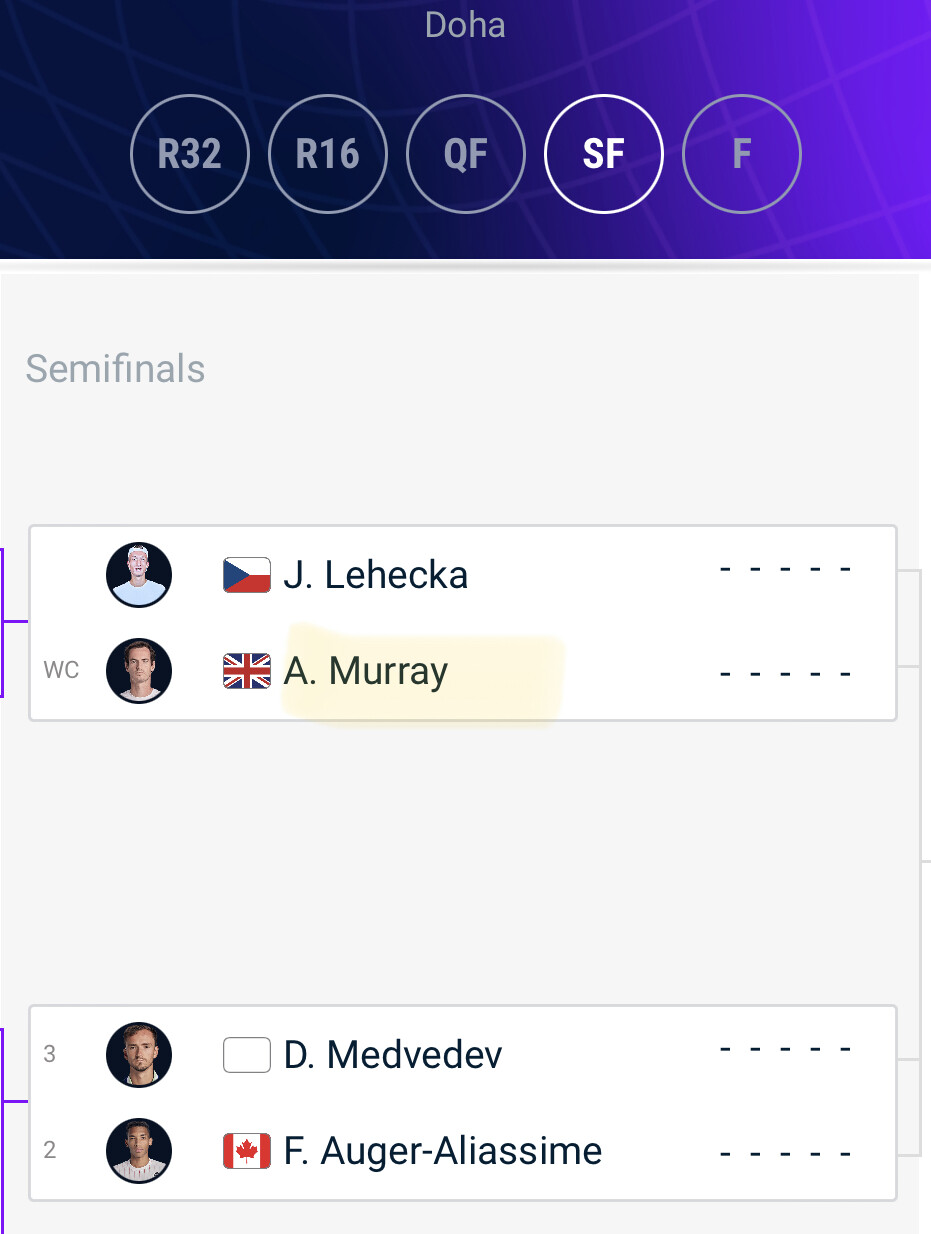Screen dimensions: 931x1234
Task: Select the SF round tab
Action: [603, 154]
